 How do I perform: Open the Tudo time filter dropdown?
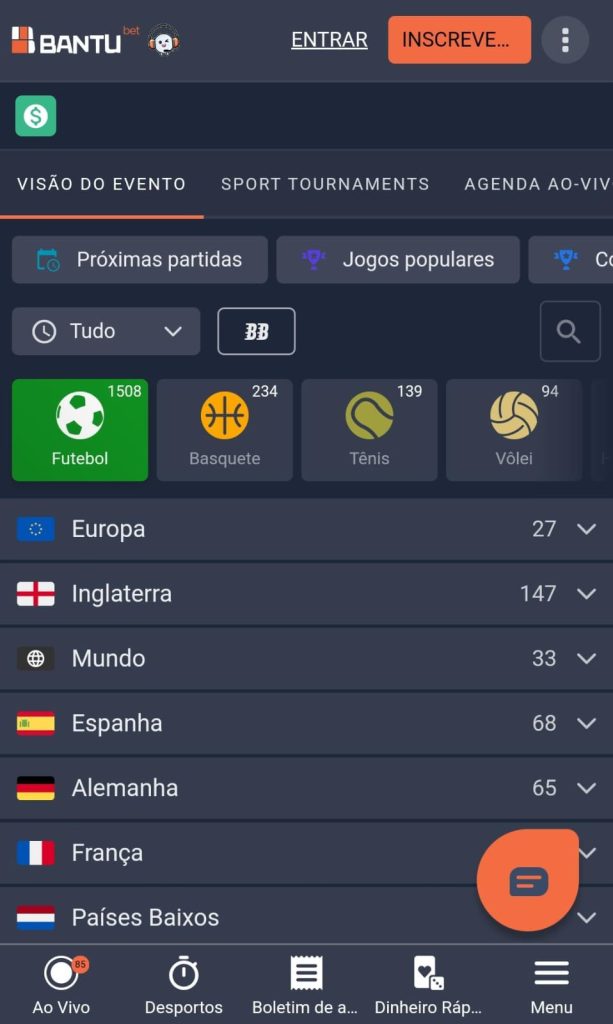click(x=106, y=331)
